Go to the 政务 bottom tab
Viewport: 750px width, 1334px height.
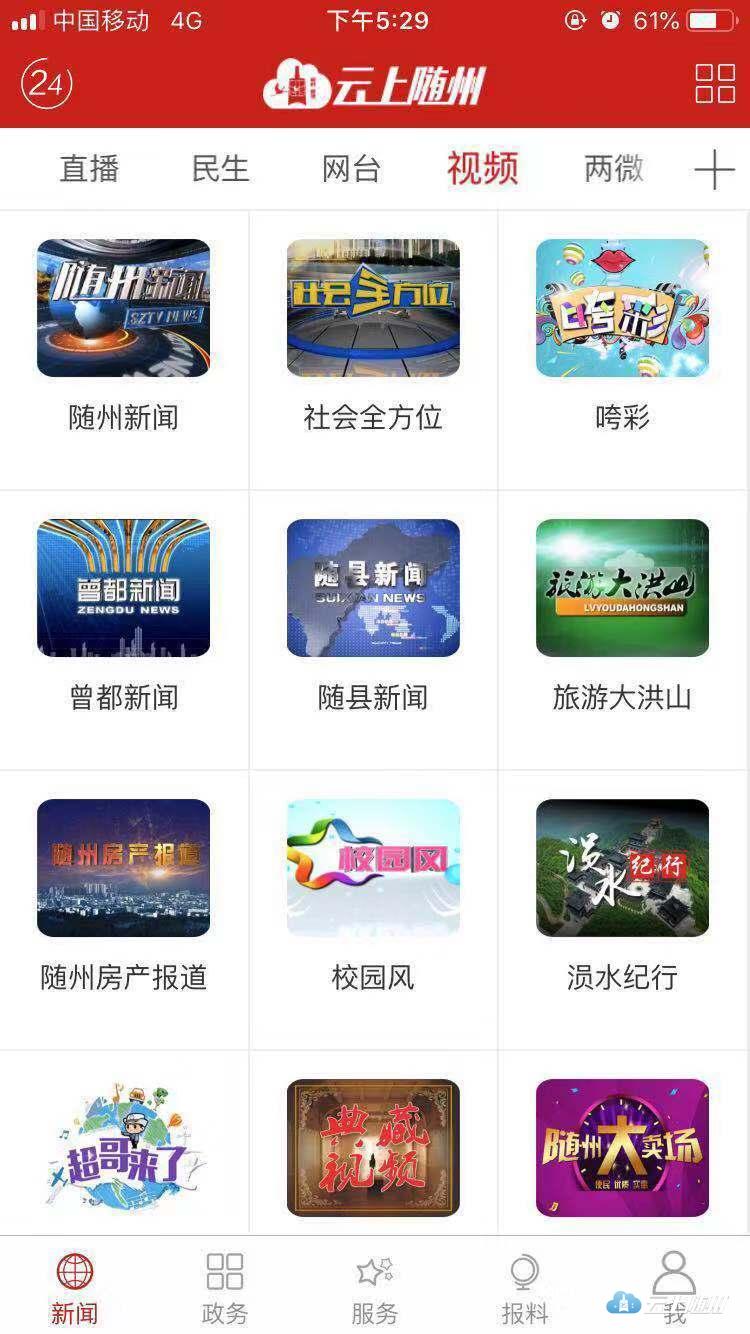(224, 1288)
